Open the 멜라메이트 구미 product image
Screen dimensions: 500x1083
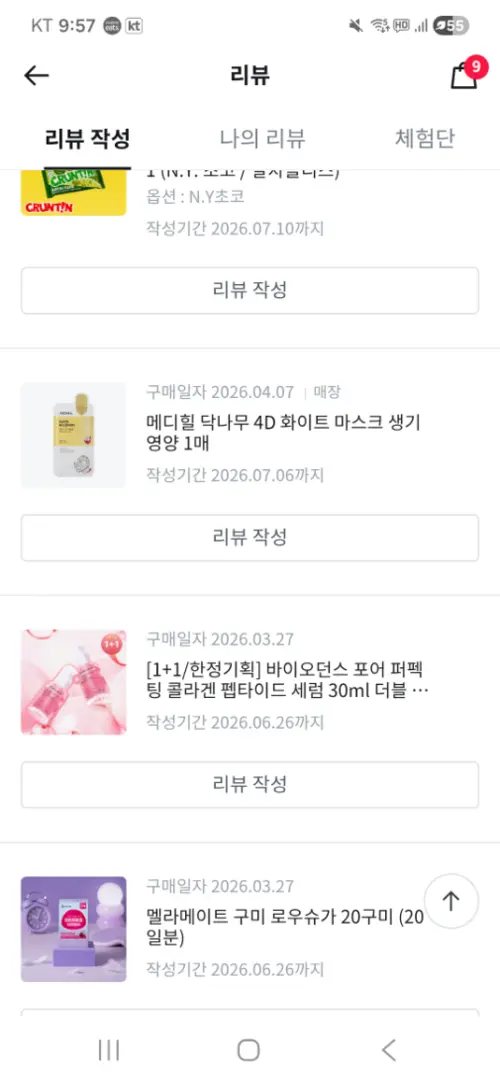click(x=74, y=929)
